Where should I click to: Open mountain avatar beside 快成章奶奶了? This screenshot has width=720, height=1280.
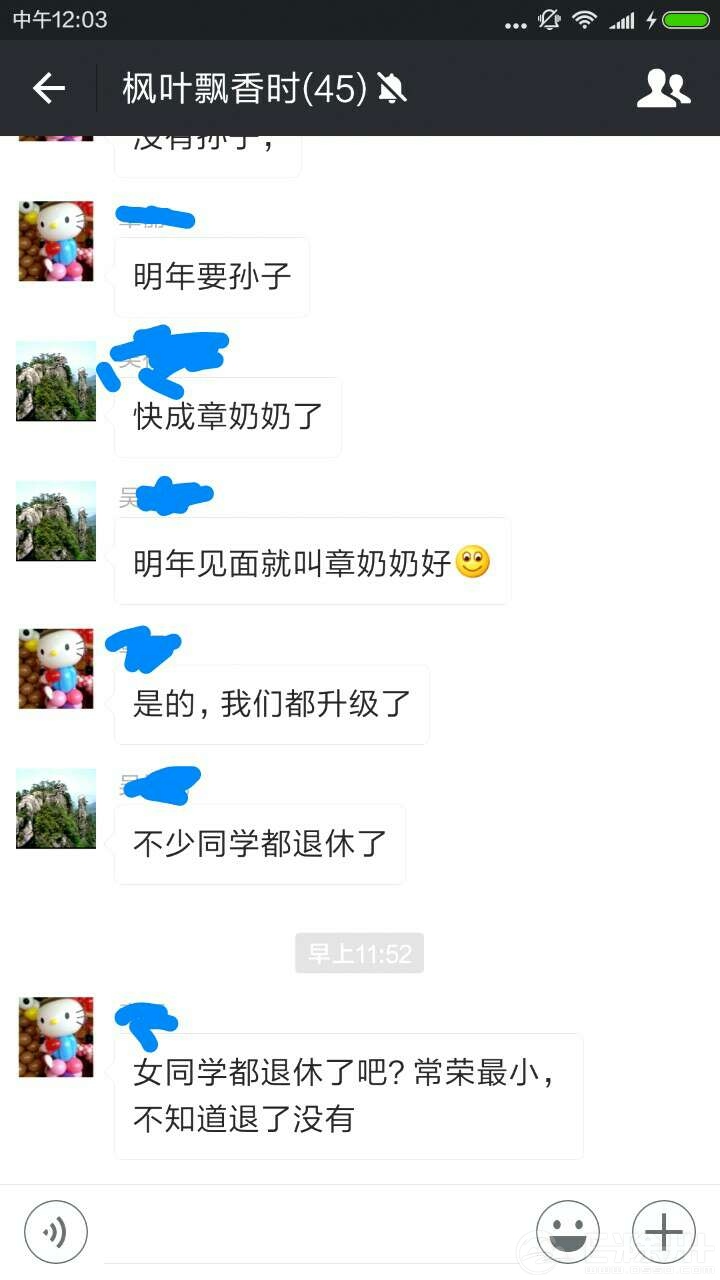pyautogui.click(x=56, y=381)
